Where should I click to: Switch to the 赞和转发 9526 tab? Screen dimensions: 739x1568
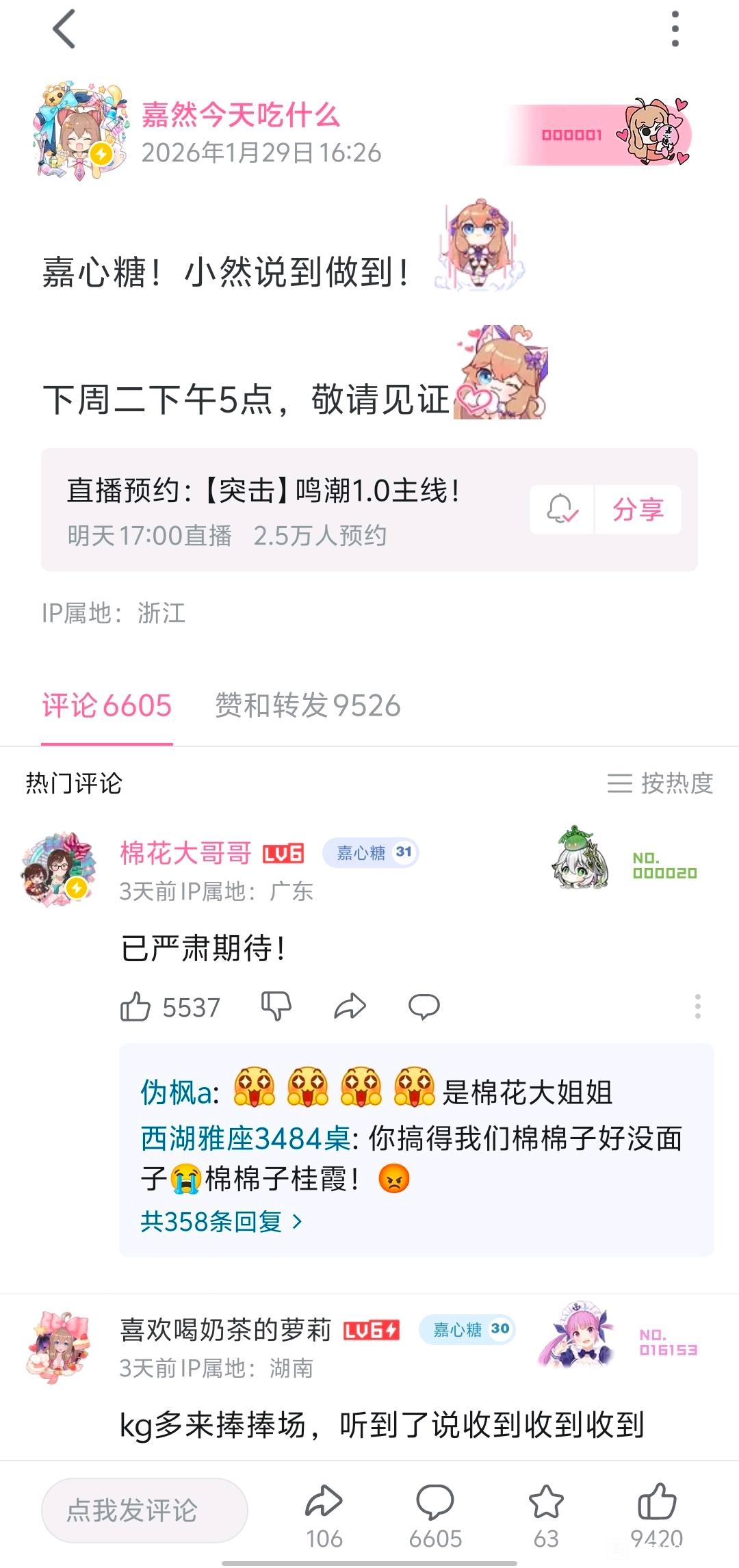tap(307, 705)
